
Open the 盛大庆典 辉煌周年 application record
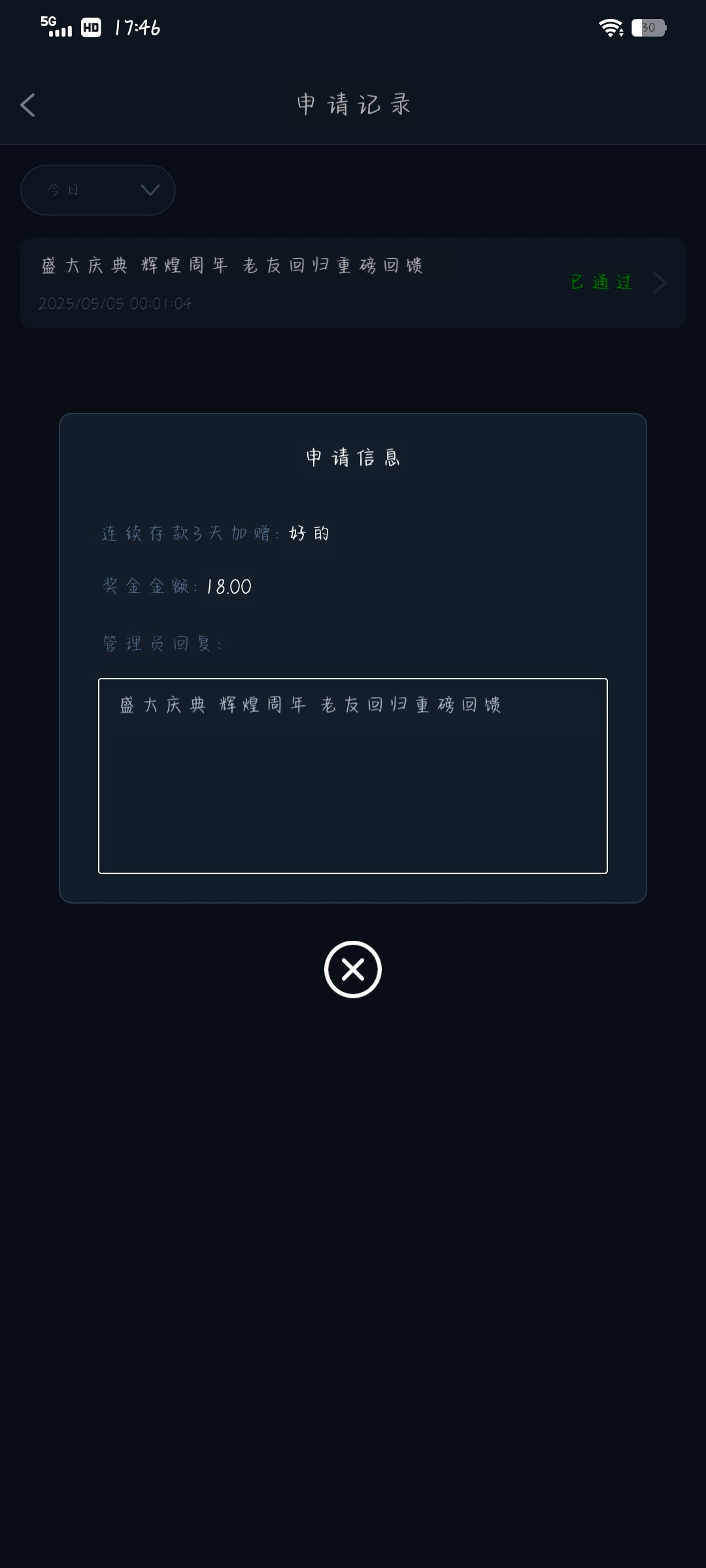(x=353, y=283)
